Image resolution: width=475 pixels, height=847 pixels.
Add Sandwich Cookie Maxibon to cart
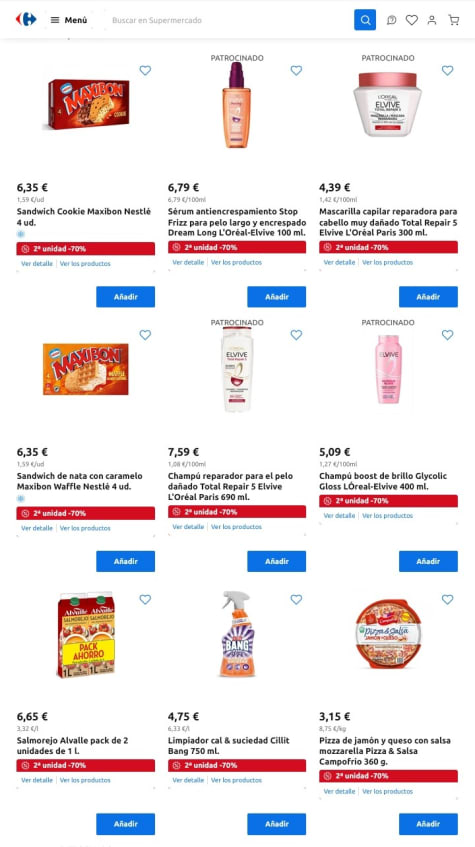tap(125, 297)
